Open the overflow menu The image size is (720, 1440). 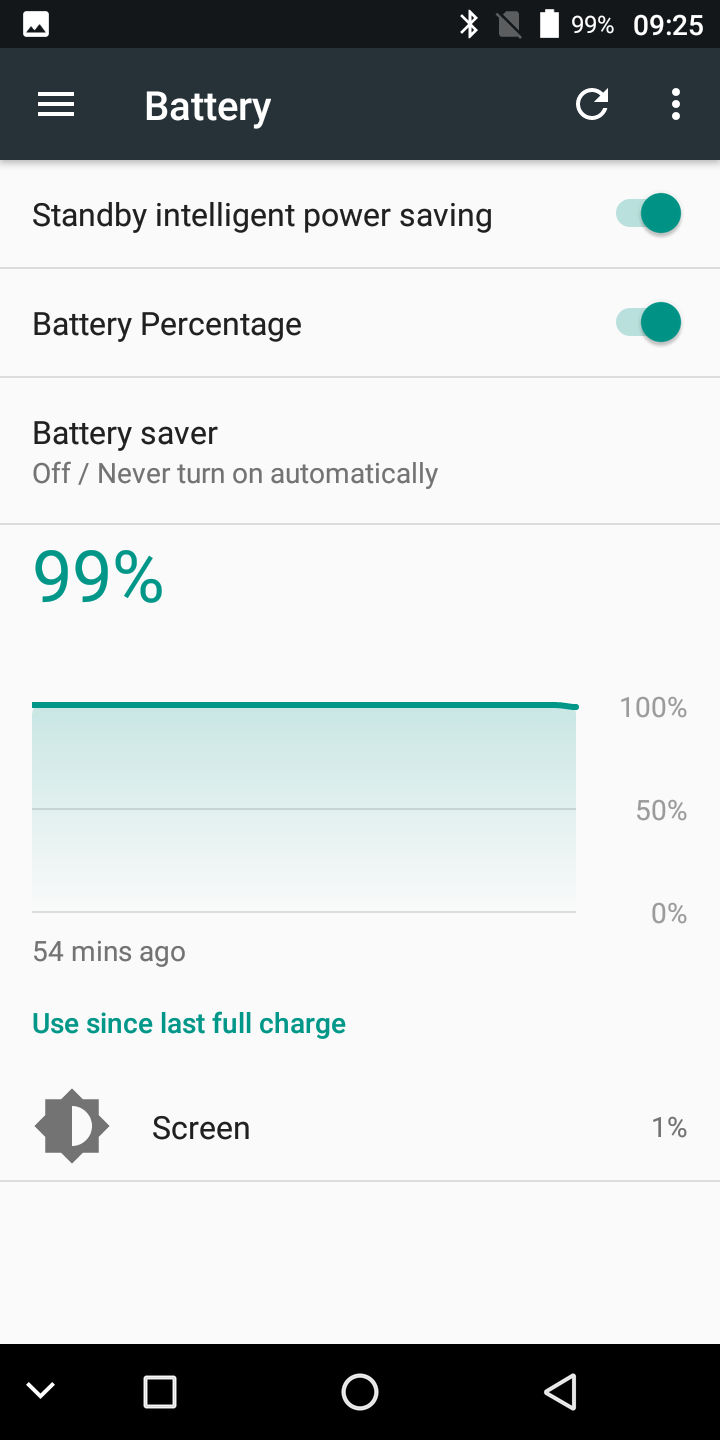(x=676, y=104)
